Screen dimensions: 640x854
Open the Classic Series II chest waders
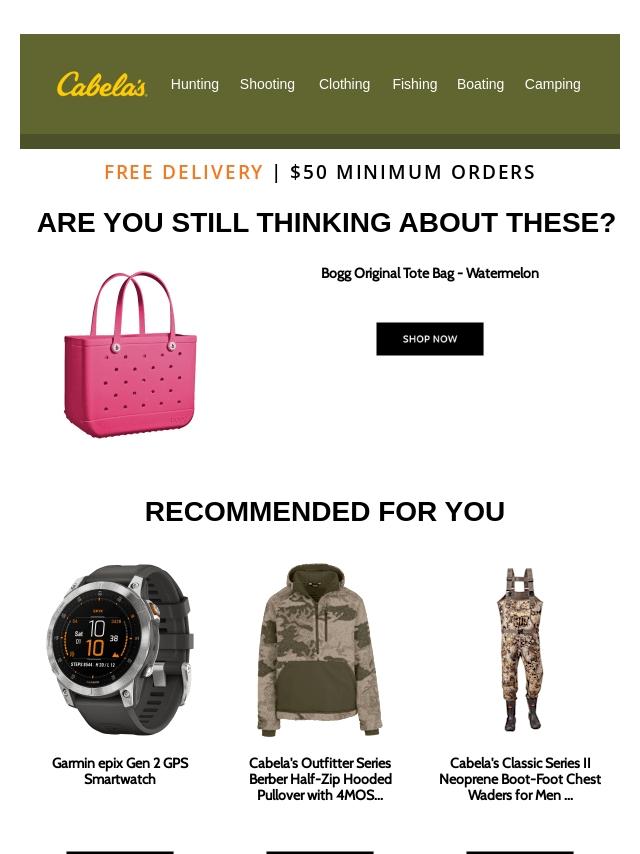[520, 650]
